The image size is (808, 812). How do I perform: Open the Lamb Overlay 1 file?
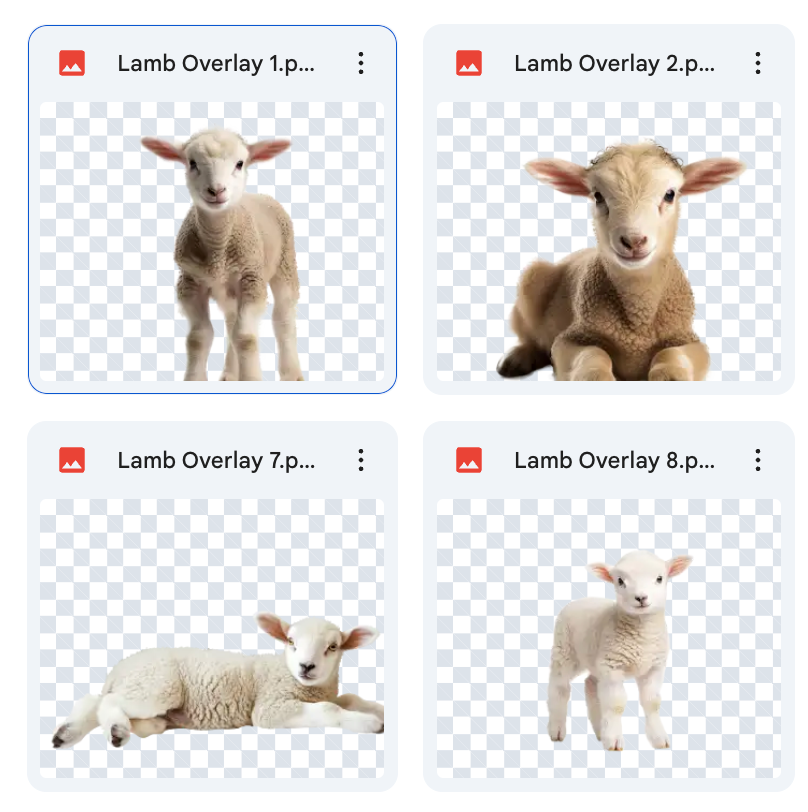tap(212, 240)
